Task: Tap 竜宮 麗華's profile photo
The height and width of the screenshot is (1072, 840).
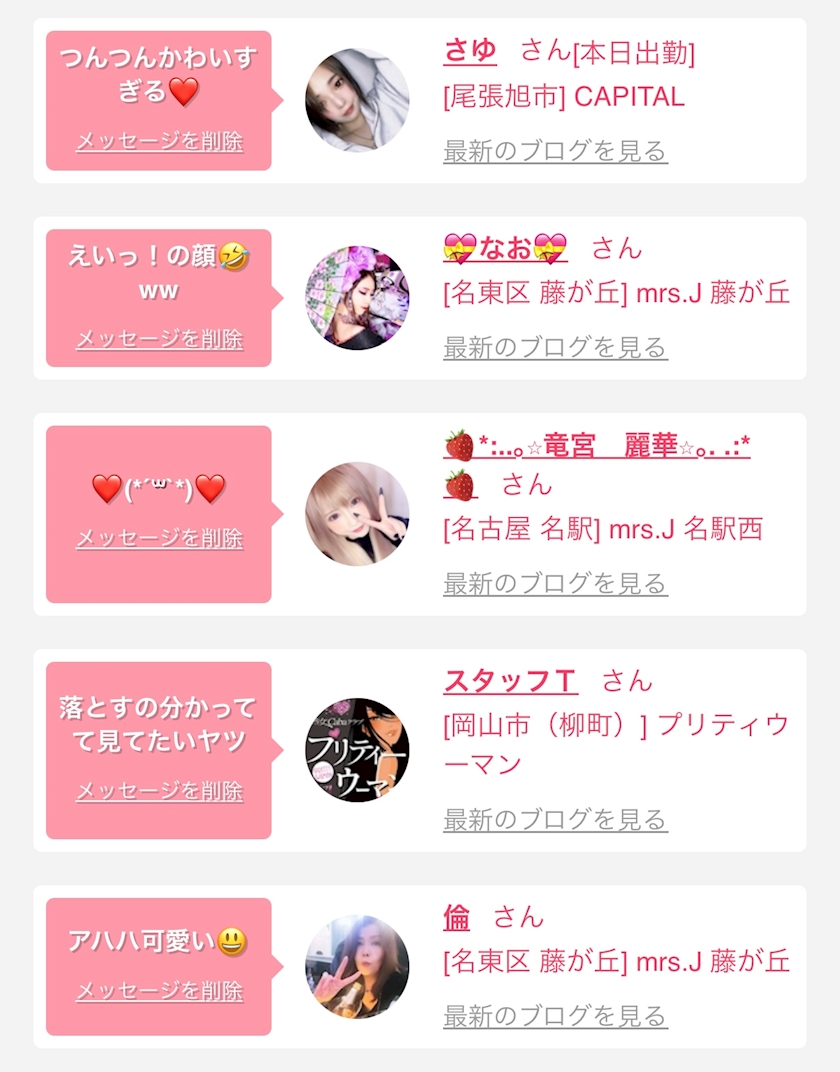Action: [357, 514]
